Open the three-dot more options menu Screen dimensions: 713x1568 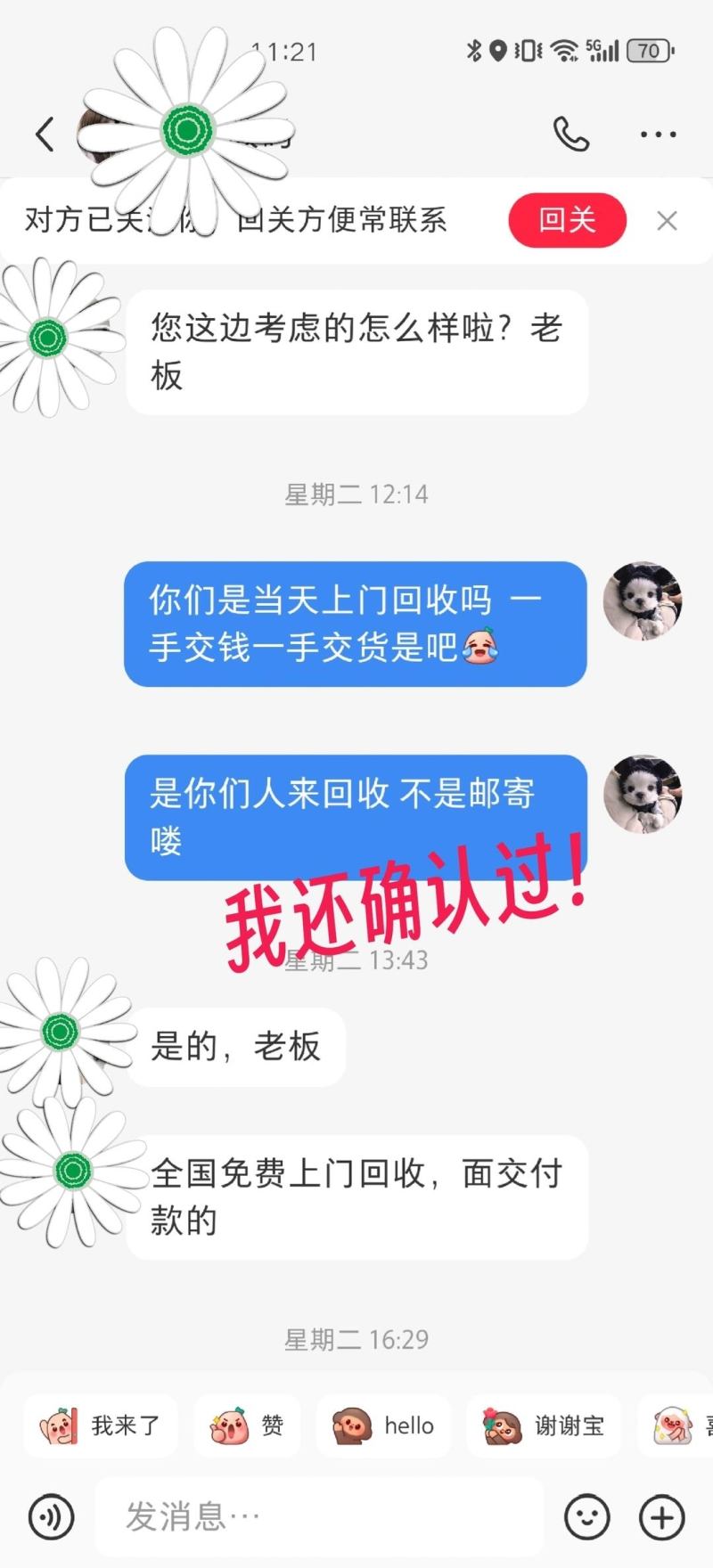[658, 135]
